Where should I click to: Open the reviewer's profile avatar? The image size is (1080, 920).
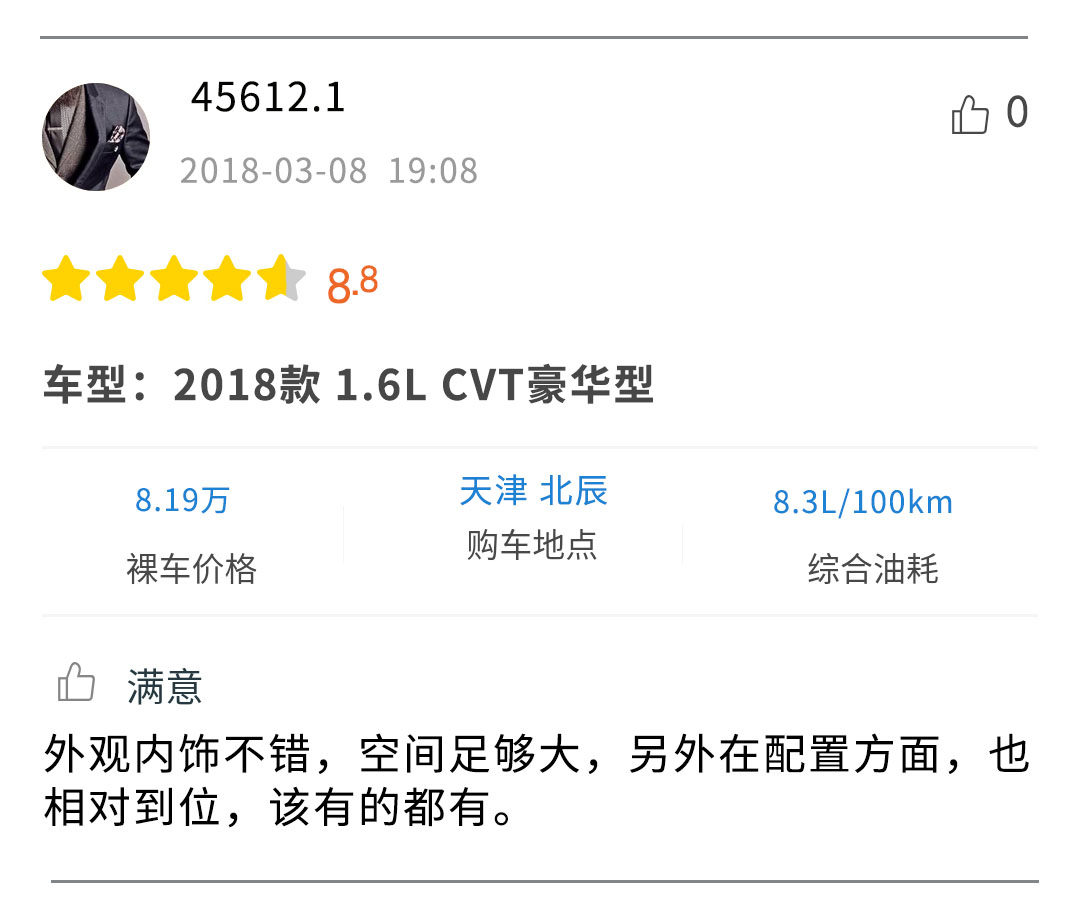(96, 137)
